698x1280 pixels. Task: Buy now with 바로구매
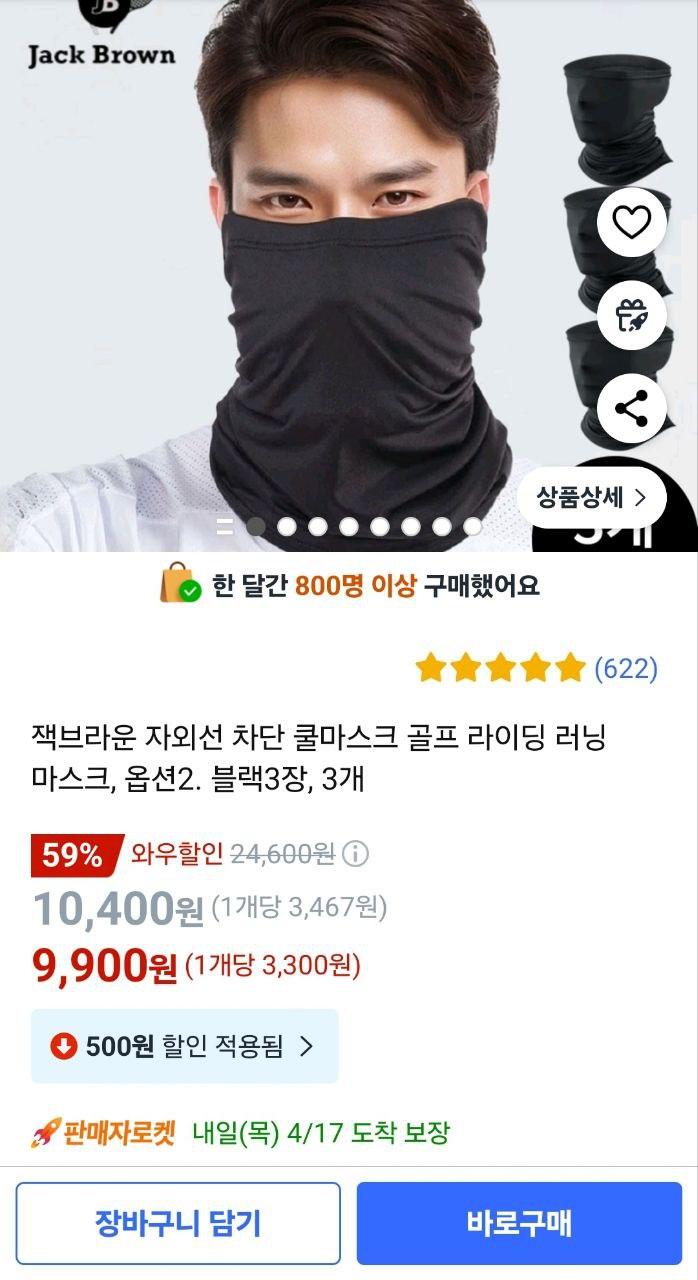point(519,1223)
